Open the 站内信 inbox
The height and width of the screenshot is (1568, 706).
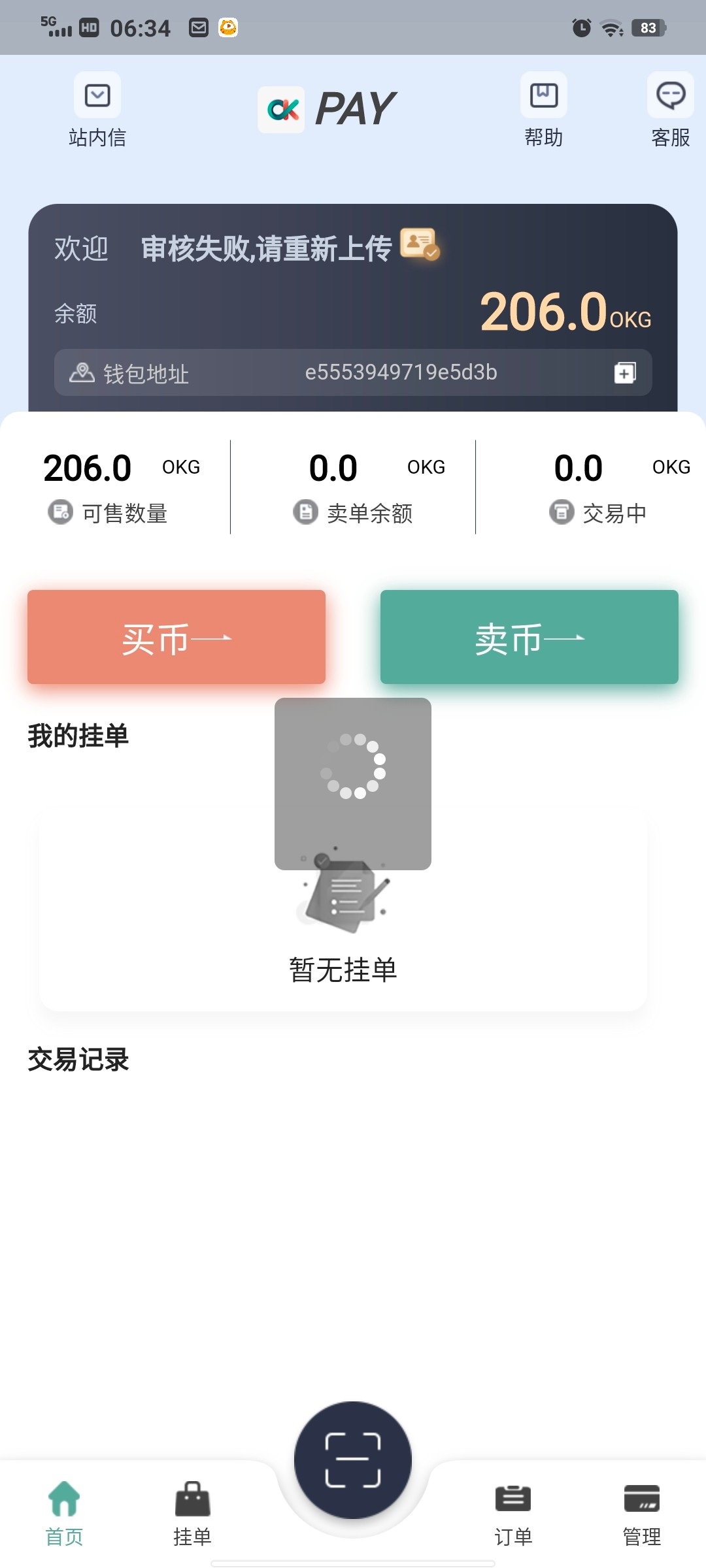[x=97, y=108]
